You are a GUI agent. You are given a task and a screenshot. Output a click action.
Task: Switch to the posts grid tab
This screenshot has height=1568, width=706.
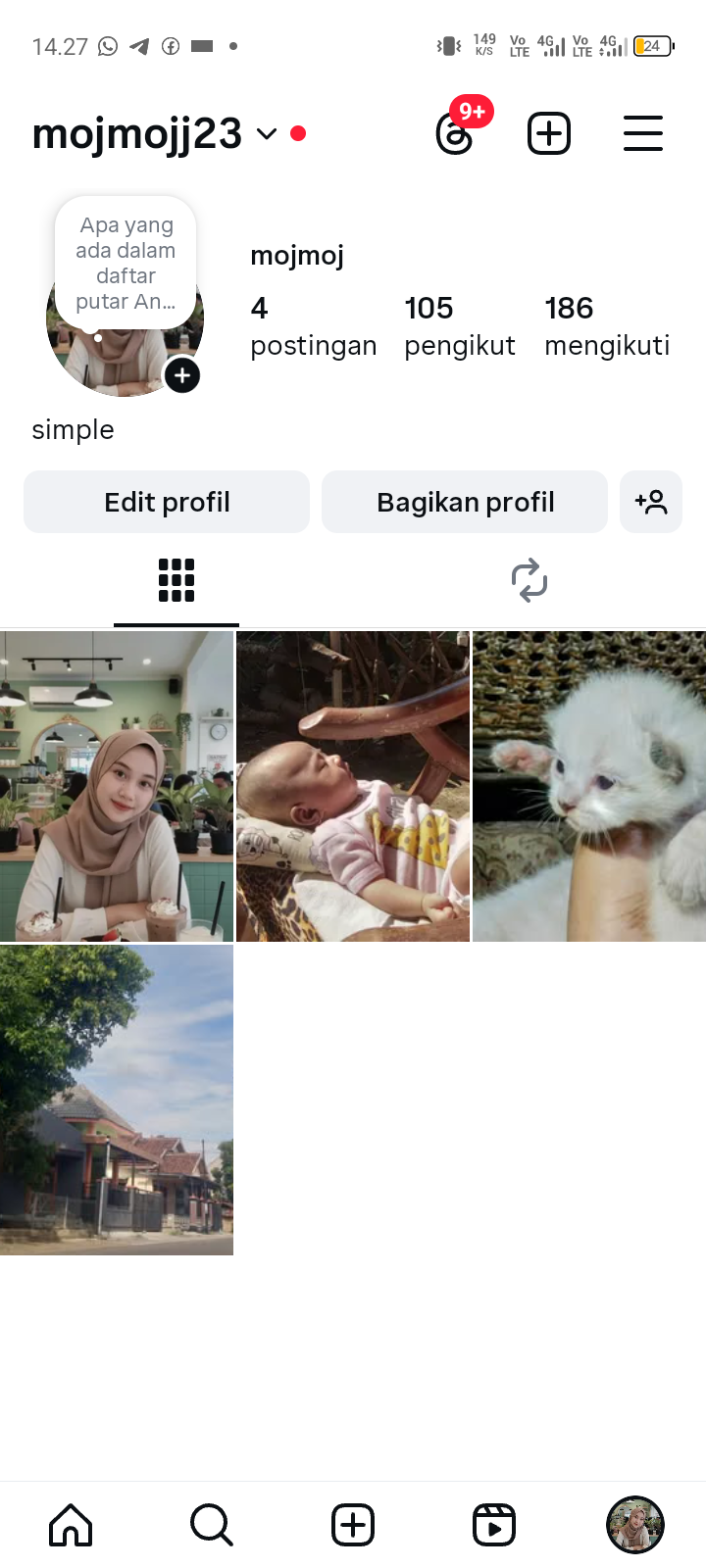(x=176, y=580)
